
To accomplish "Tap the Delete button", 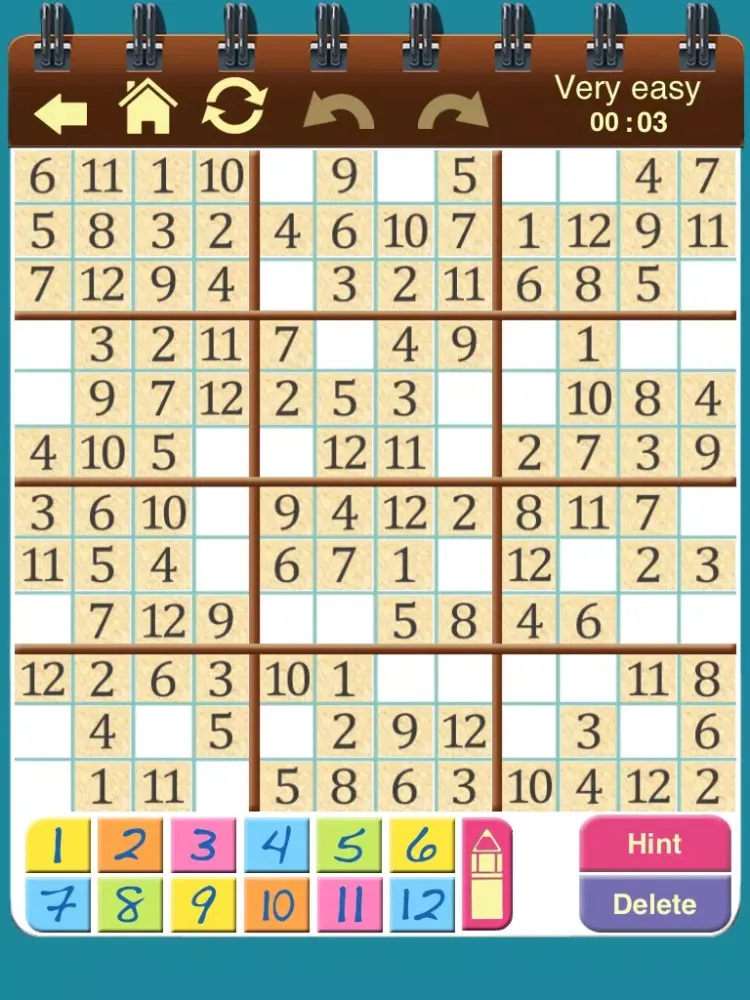I will 655,905.
